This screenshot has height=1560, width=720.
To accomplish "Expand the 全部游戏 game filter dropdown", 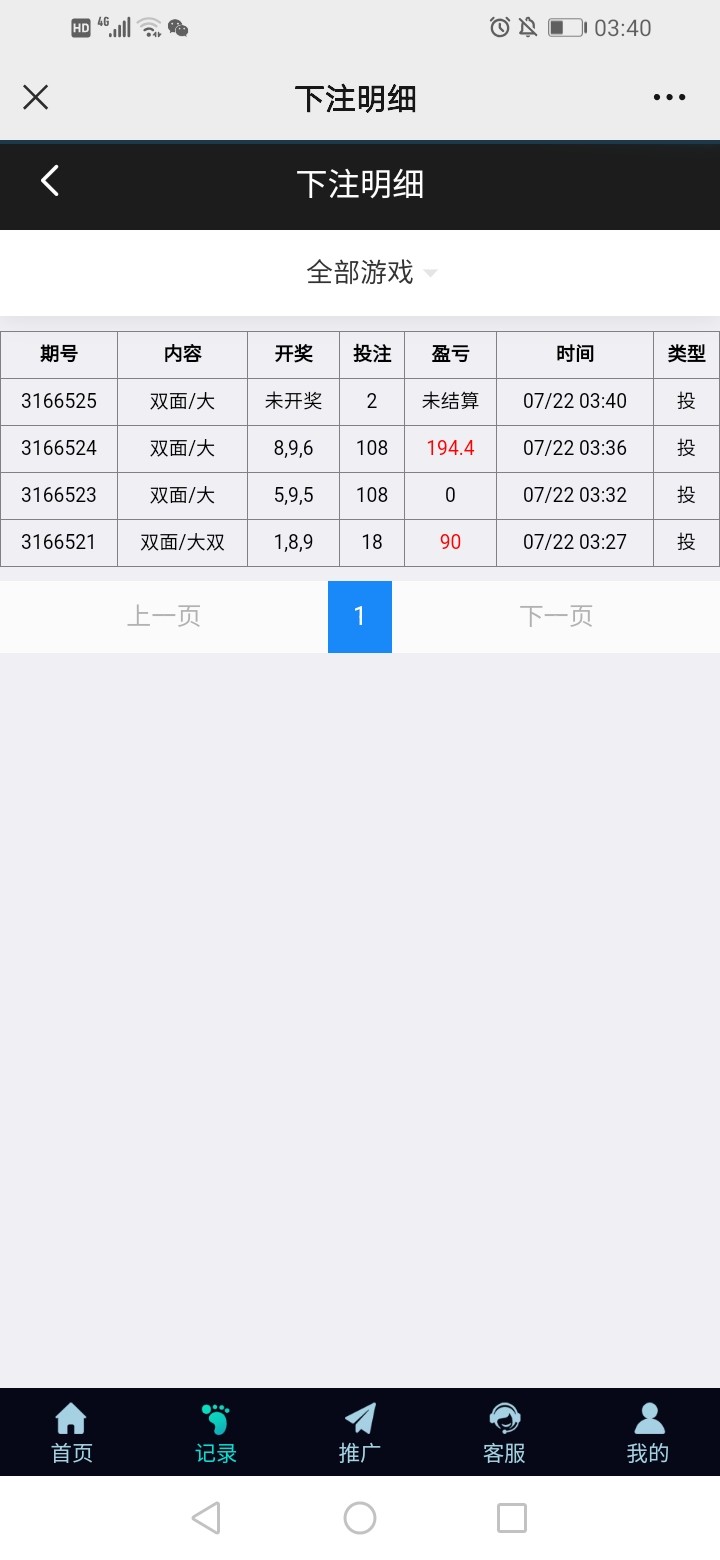I will click(372, 272).
